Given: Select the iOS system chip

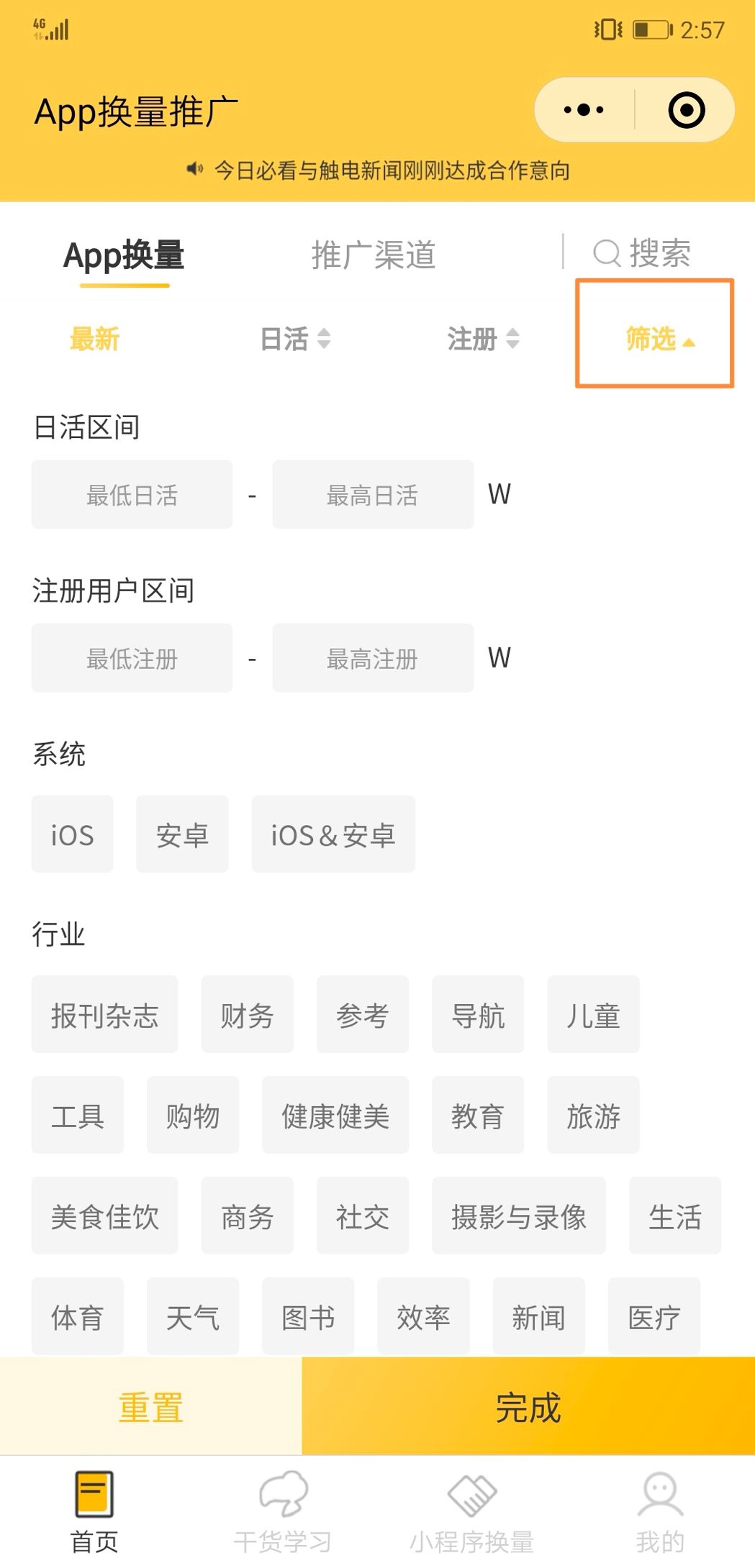Looking at the screenshot, I should pos(72,834).
